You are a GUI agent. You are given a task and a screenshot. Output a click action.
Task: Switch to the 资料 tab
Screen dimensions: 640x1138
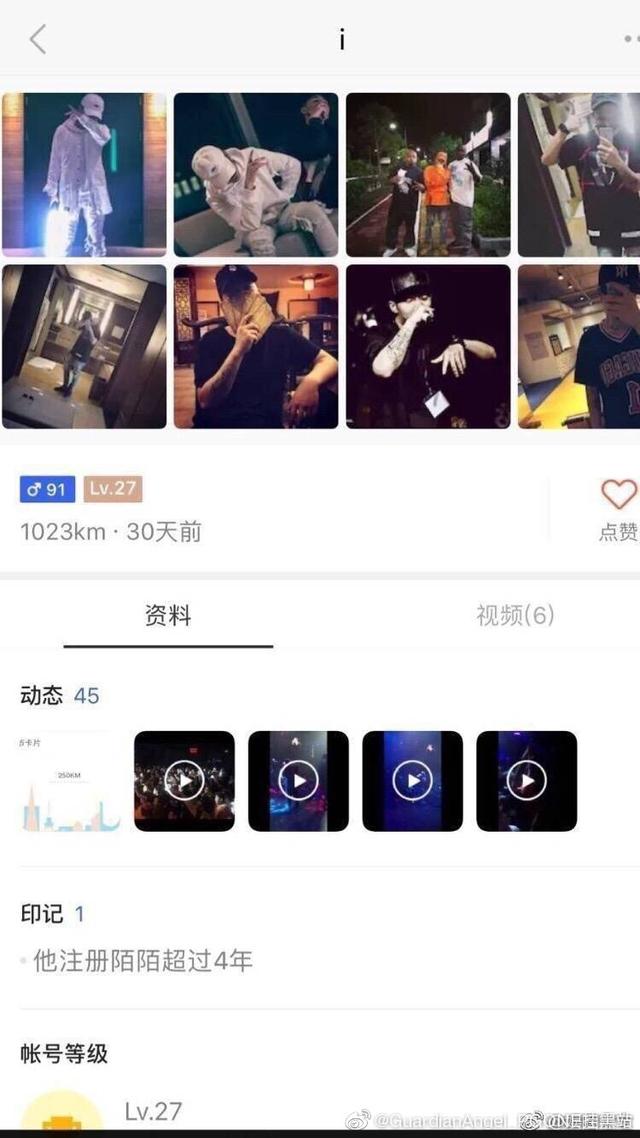click(168, 616)
